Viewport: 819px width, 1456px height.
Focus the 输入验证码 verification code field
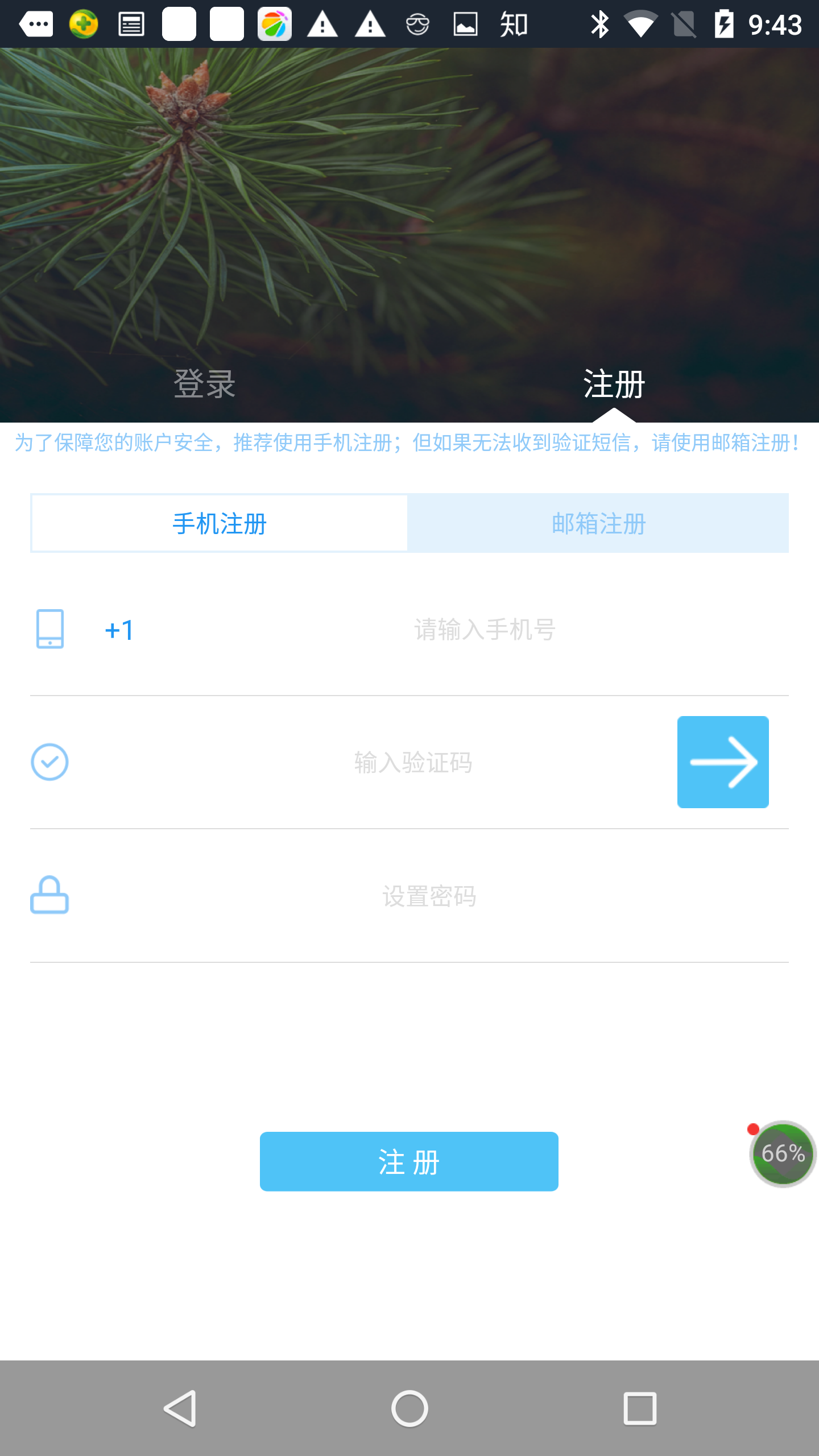(x=413, y=763)
